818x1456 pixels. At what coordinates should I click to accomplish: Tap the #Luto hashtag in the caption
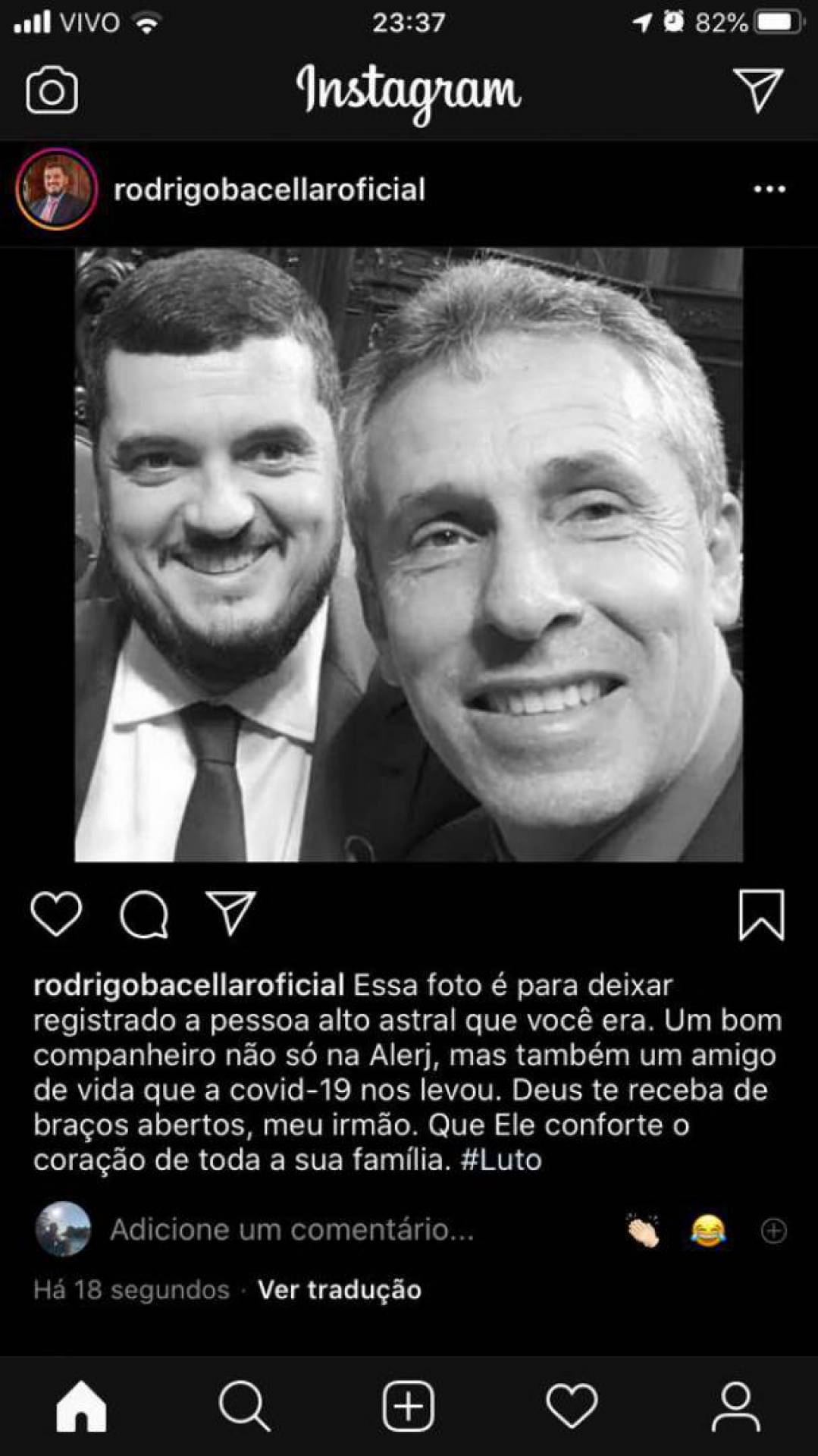point(501,1160)
